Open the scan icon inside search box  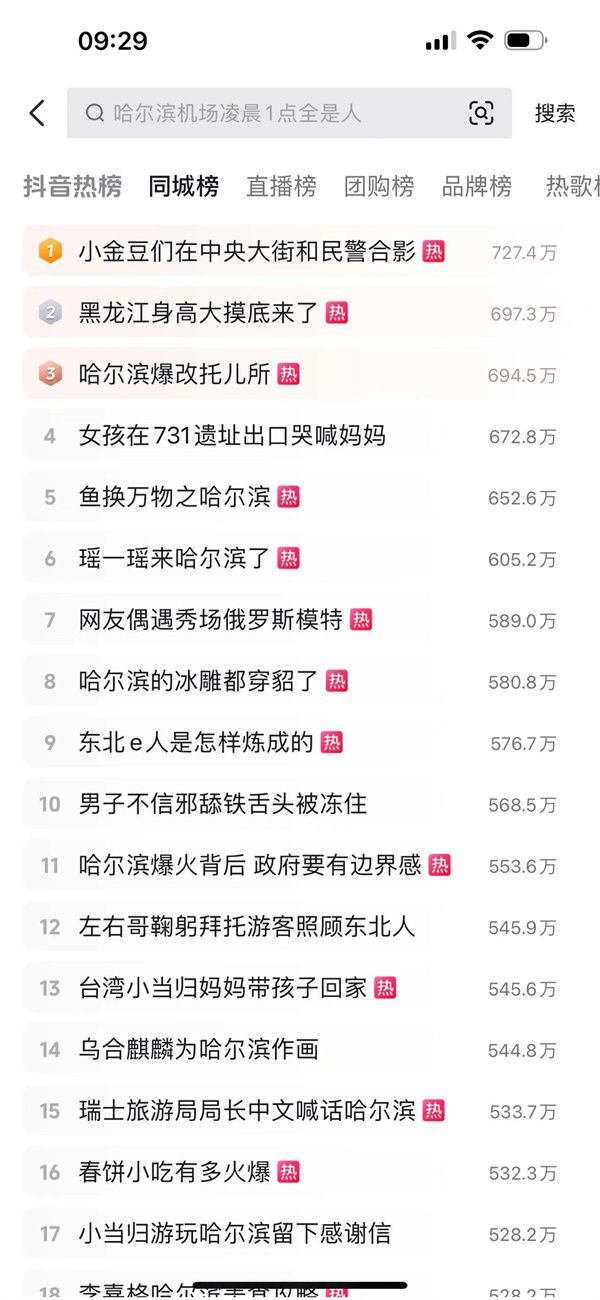[x=481, y=113]
